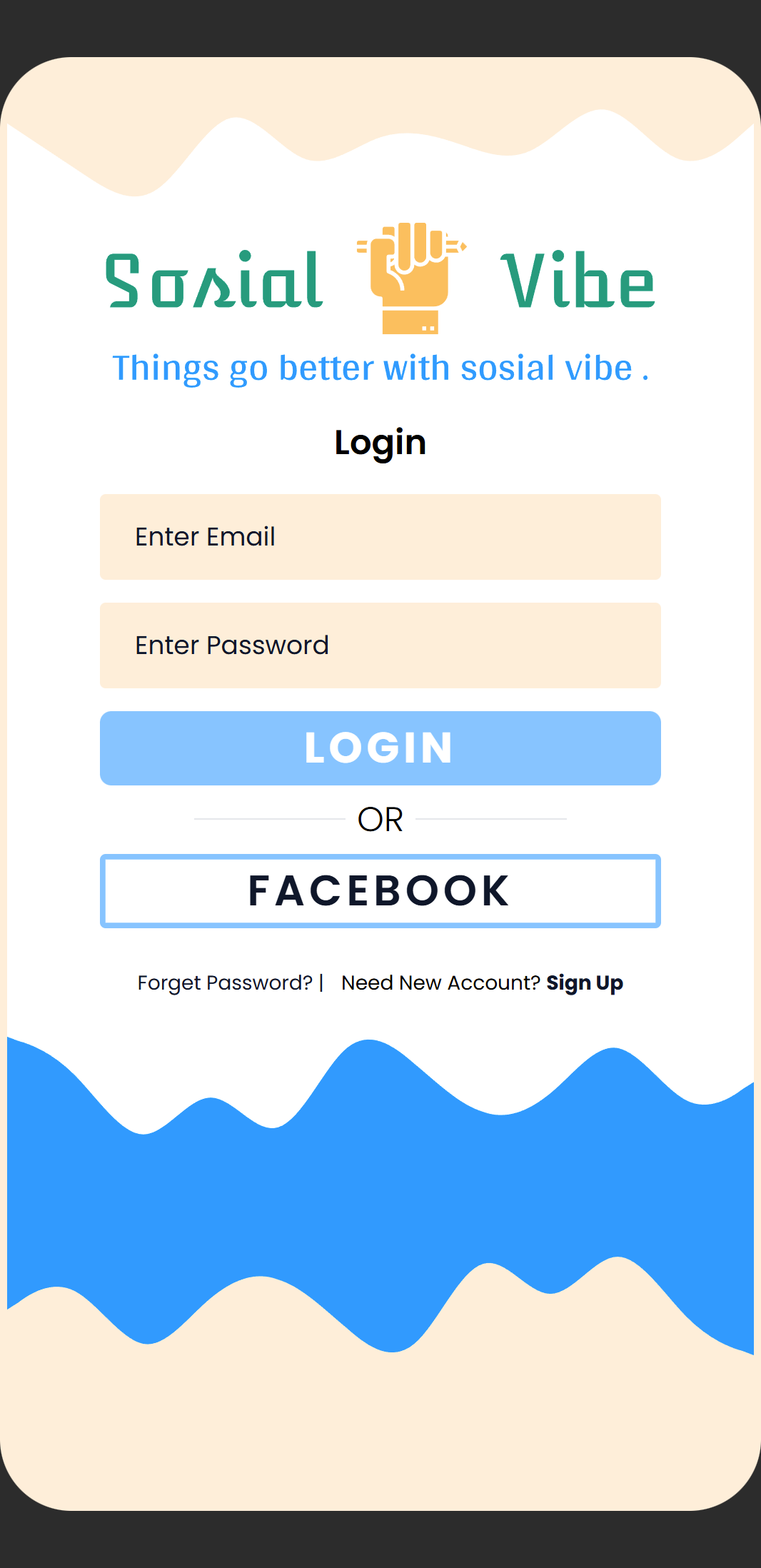
Task: Focus the Enter Email field
Action: click(x=380, y=537)
